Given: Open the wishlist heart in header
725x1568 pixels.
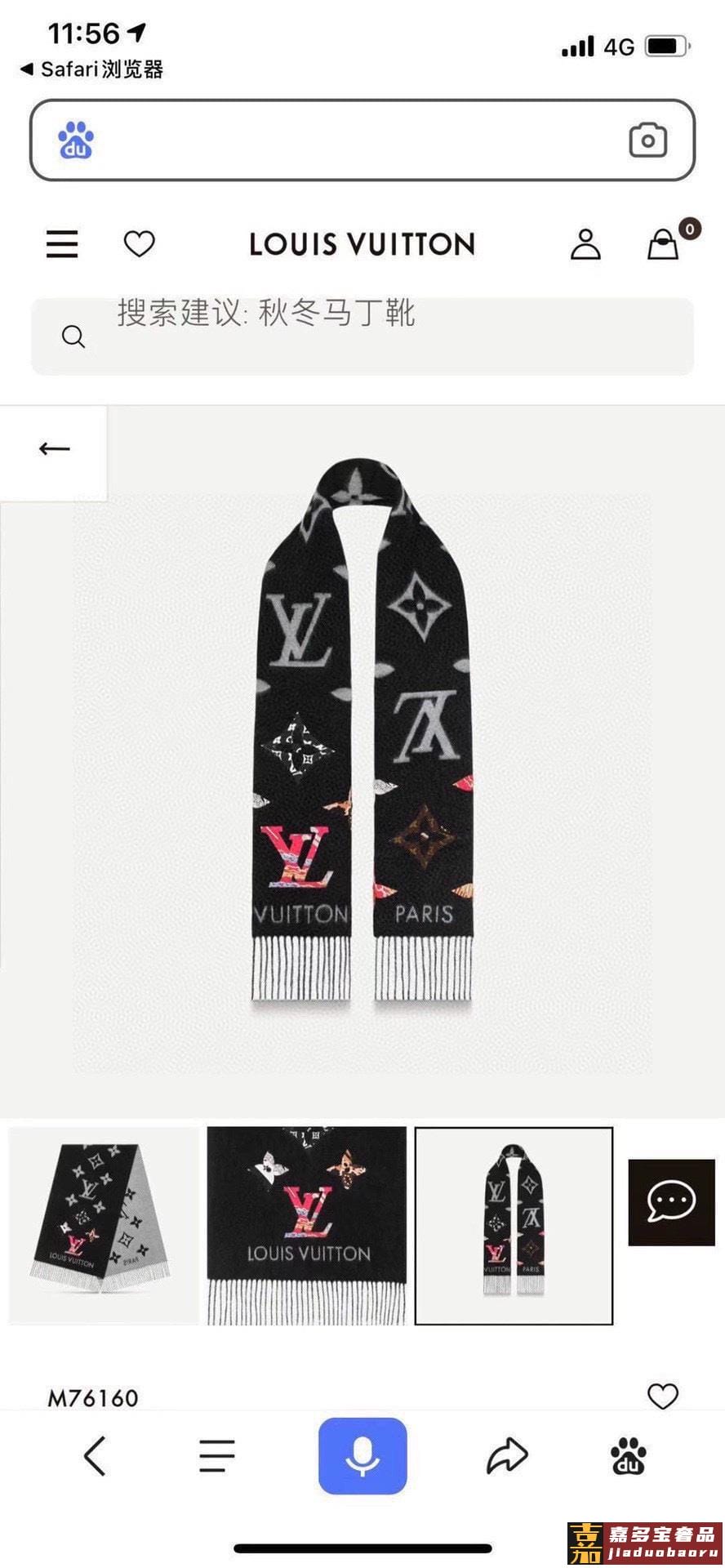Looking at the screenshot, I should pos(139,243).
